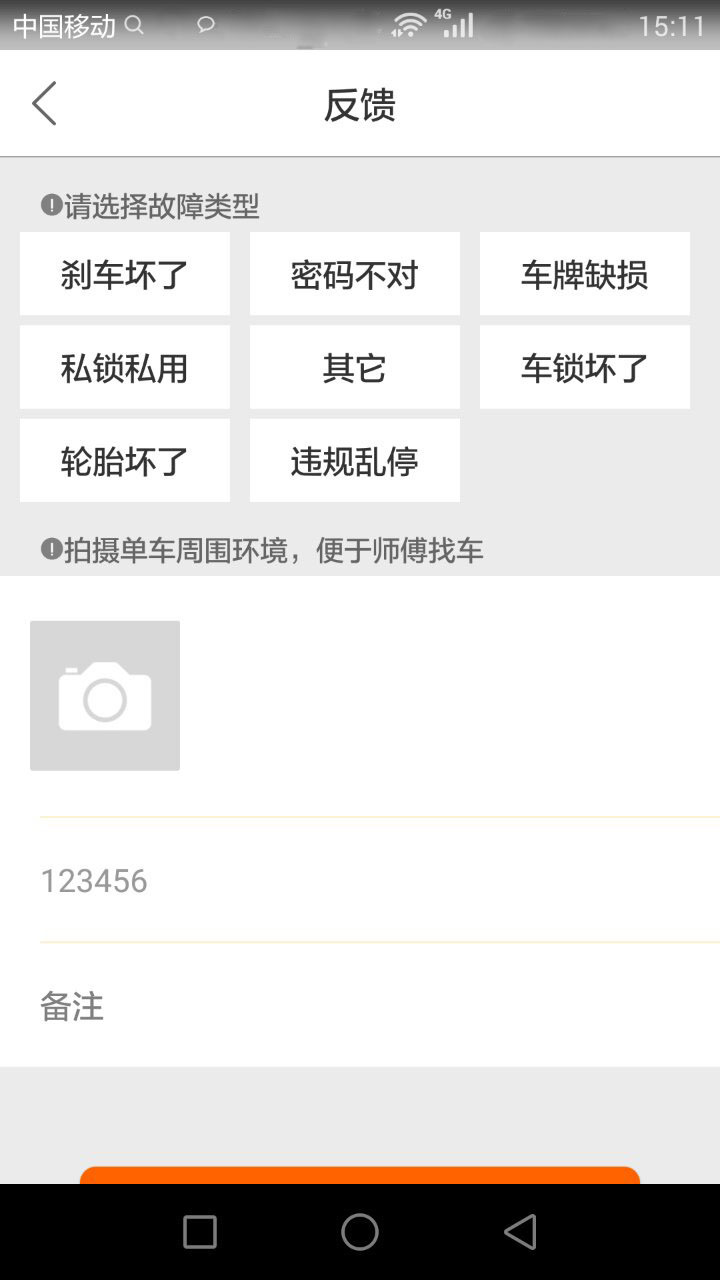Viewport: 720px width, 1280px height.
Task: Select the 刹车坏了 fault type
Action: pos(124,273)
